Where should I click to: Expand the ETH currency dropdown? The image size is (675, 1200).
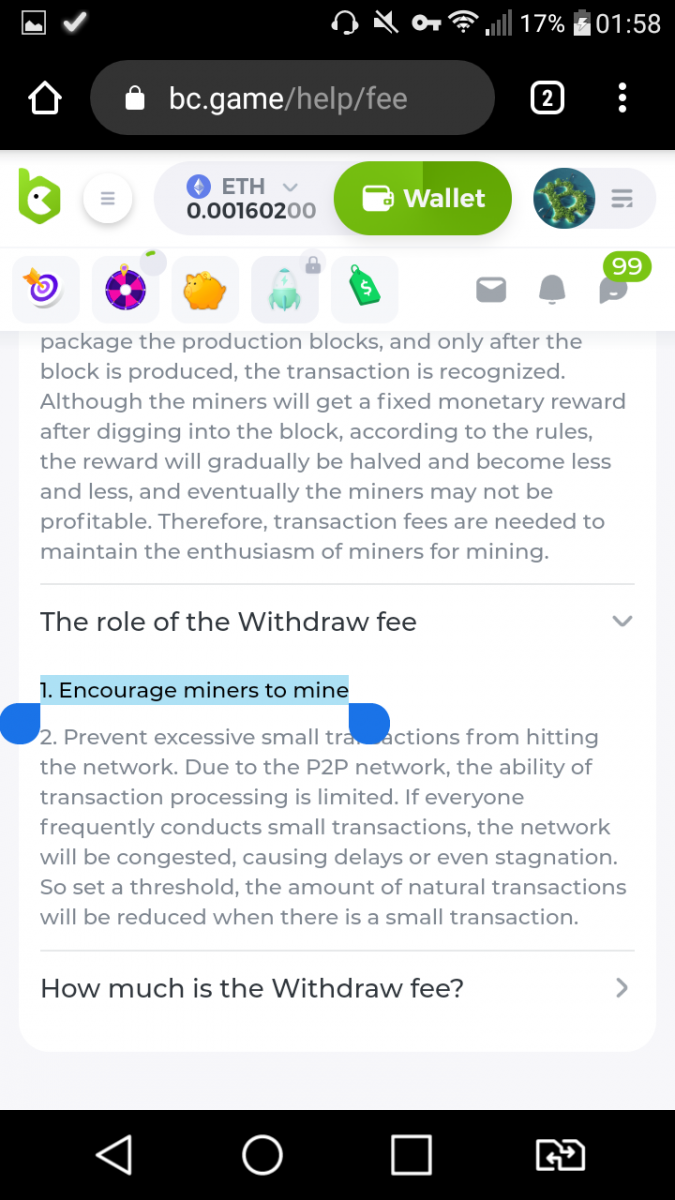click(290, 187)
